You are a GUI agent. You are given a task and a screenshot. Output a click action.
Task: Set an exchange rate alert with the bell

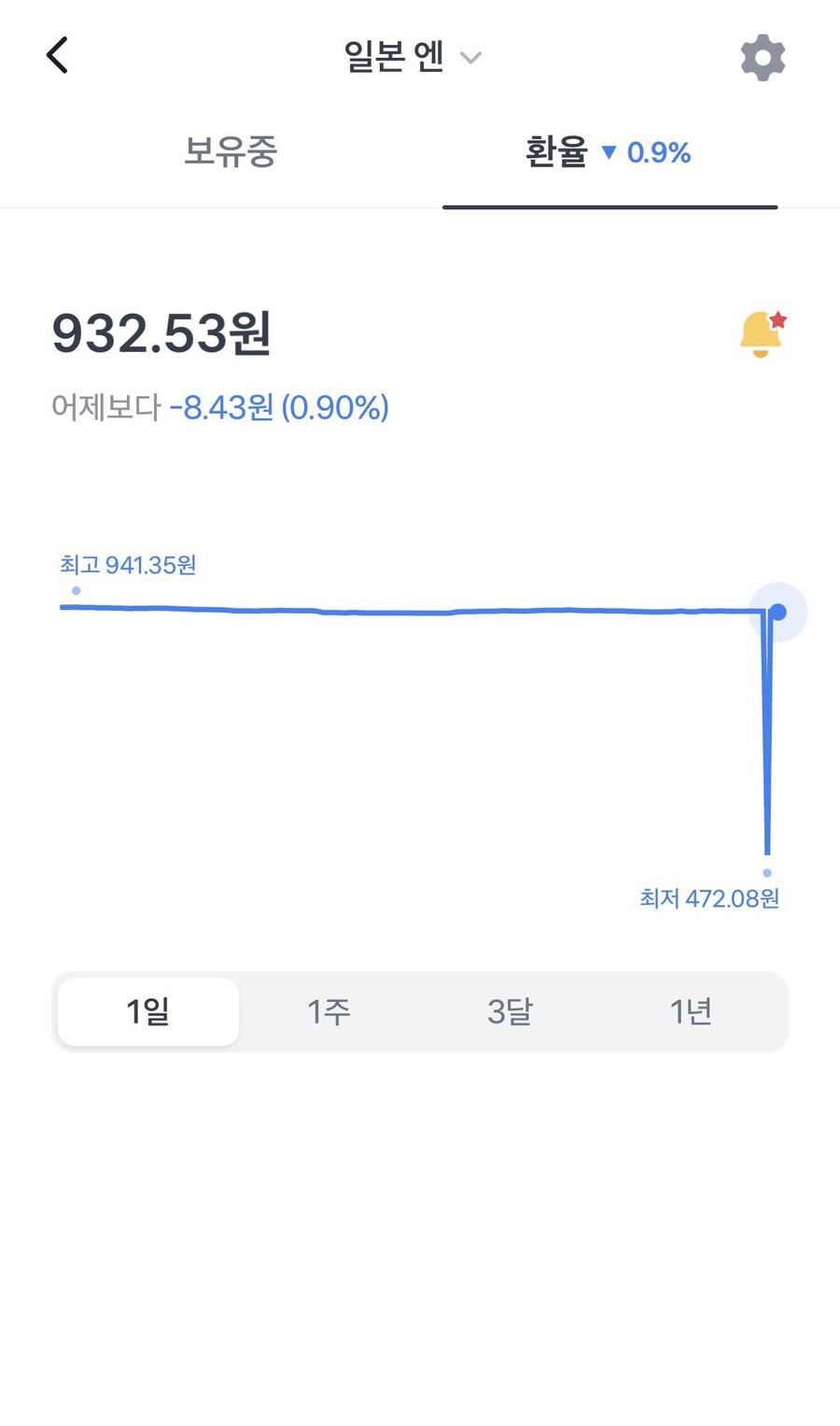pyautogui.click(x=763, y=334)
